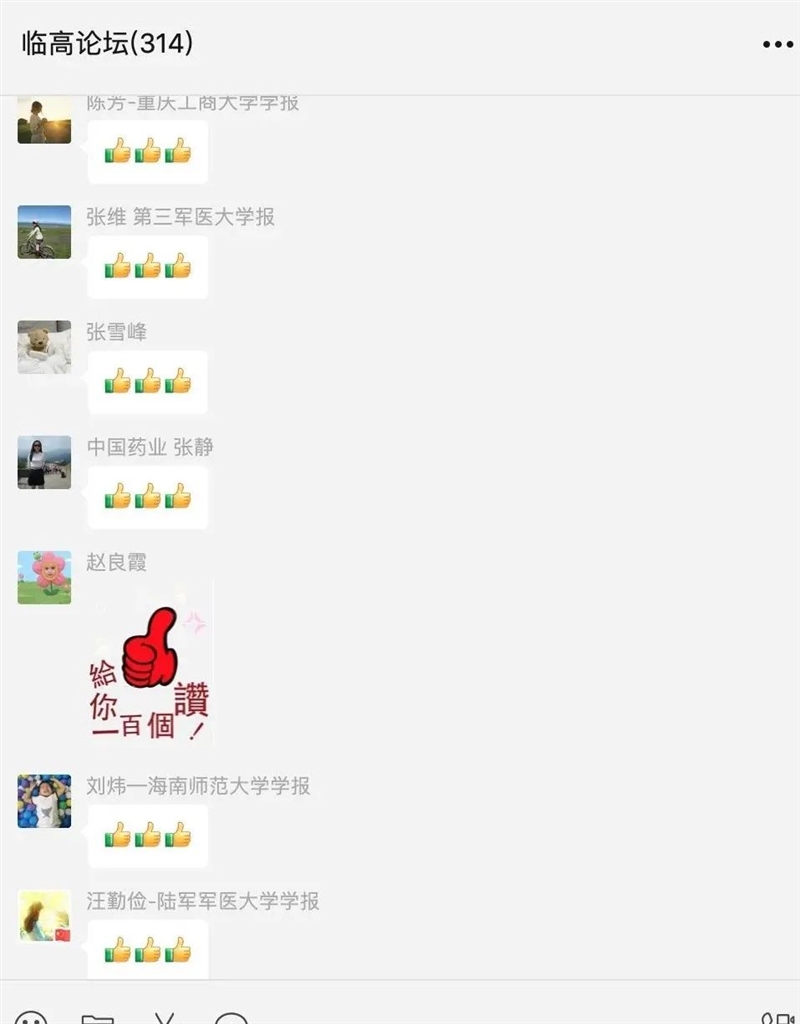
Task: Open the emoji picker in the toolbar
Action: [x=31, y=1018]
